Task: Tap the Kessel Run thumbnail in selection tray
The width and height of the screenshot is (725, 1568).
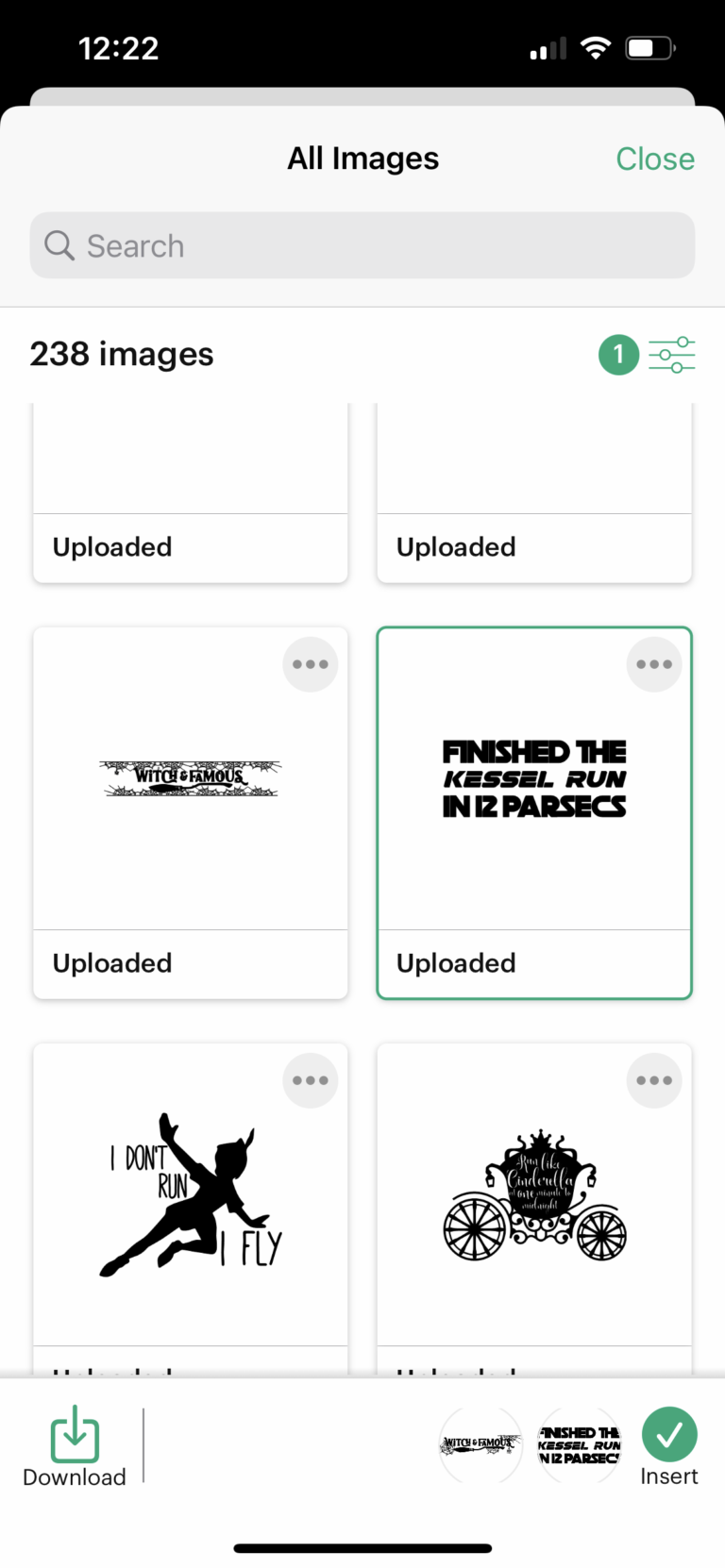Action: [x=579, y=1444]
